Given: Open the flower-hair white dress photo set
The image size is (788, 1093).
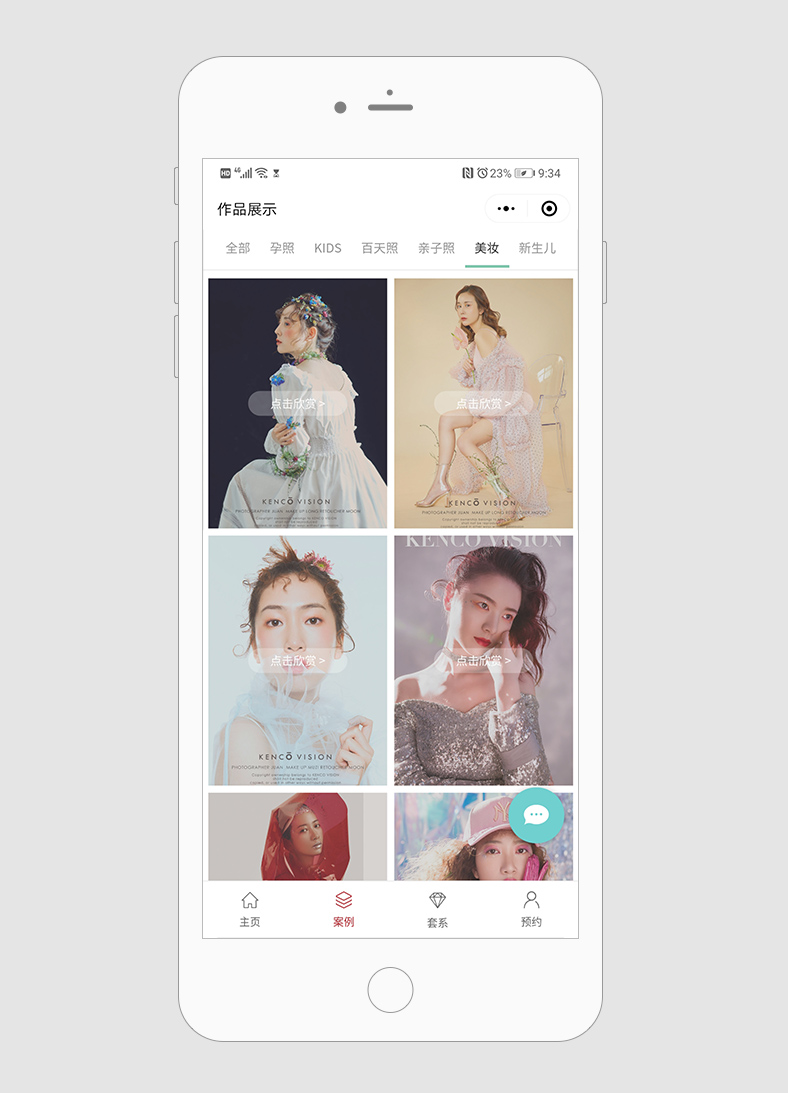Looking at the screenshot, I should tap(297, 403).
